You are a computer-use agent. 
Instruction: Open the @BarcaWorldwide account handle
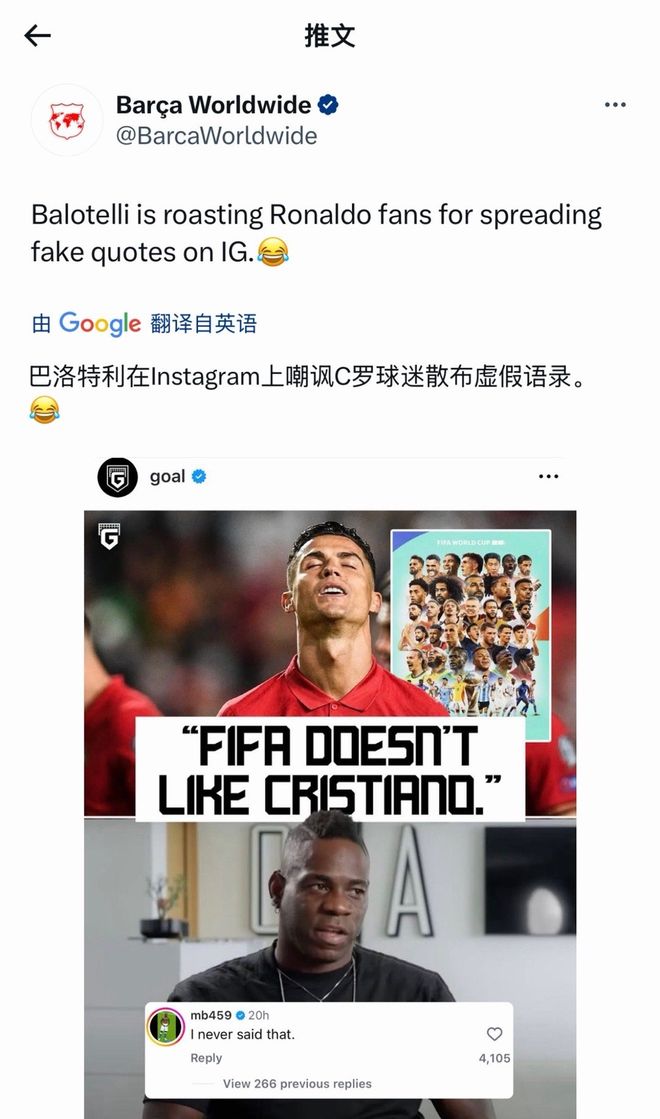(216, 136)
